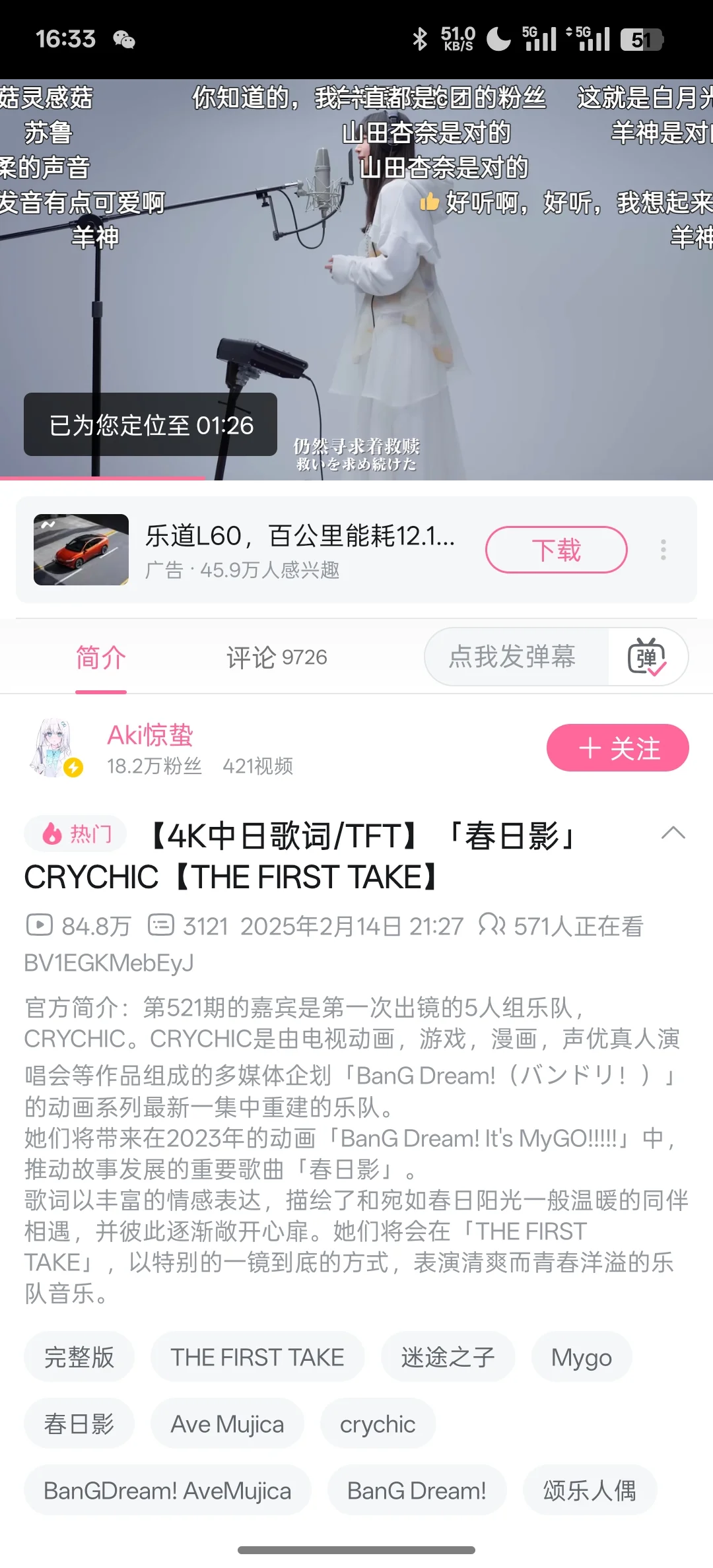Tap the 下载 button on the 乐道L60 ad
713x1568 pixels.
coord(556,550)
